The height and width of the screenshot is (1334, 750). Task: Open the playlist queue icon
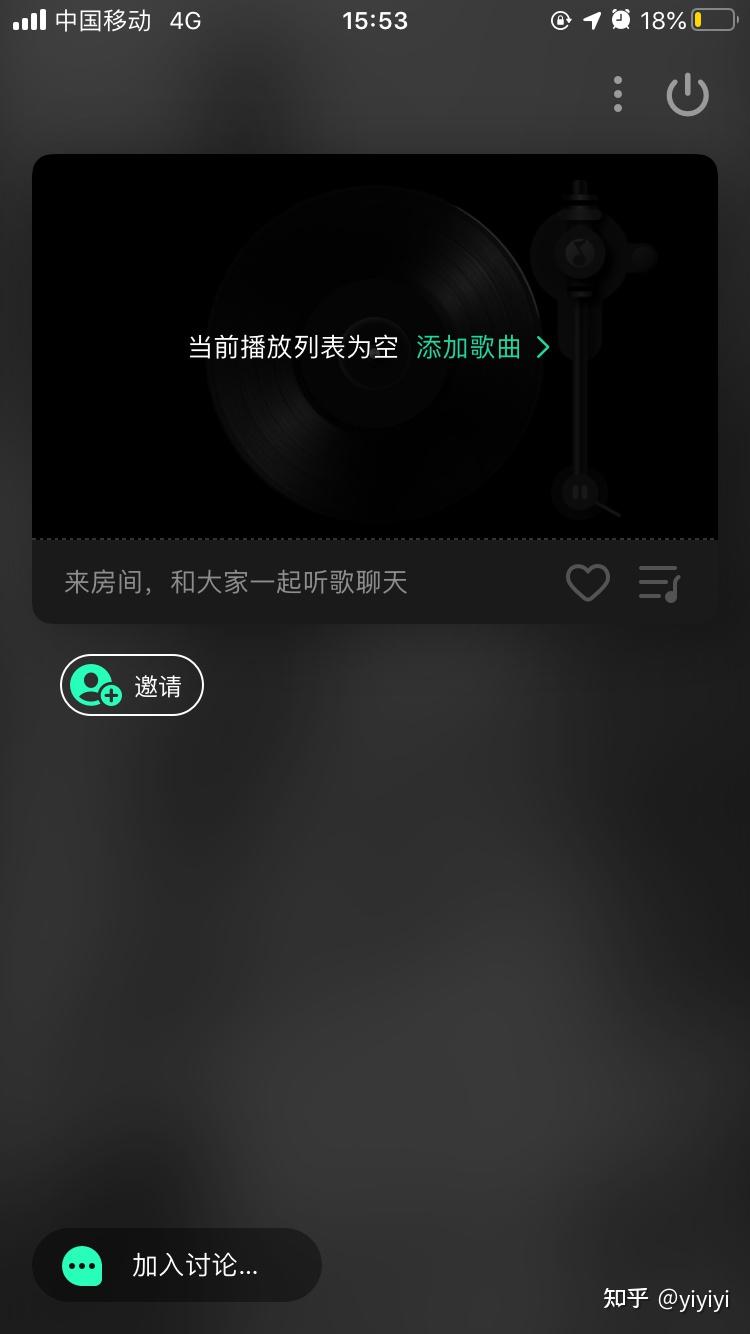(660, 583)
